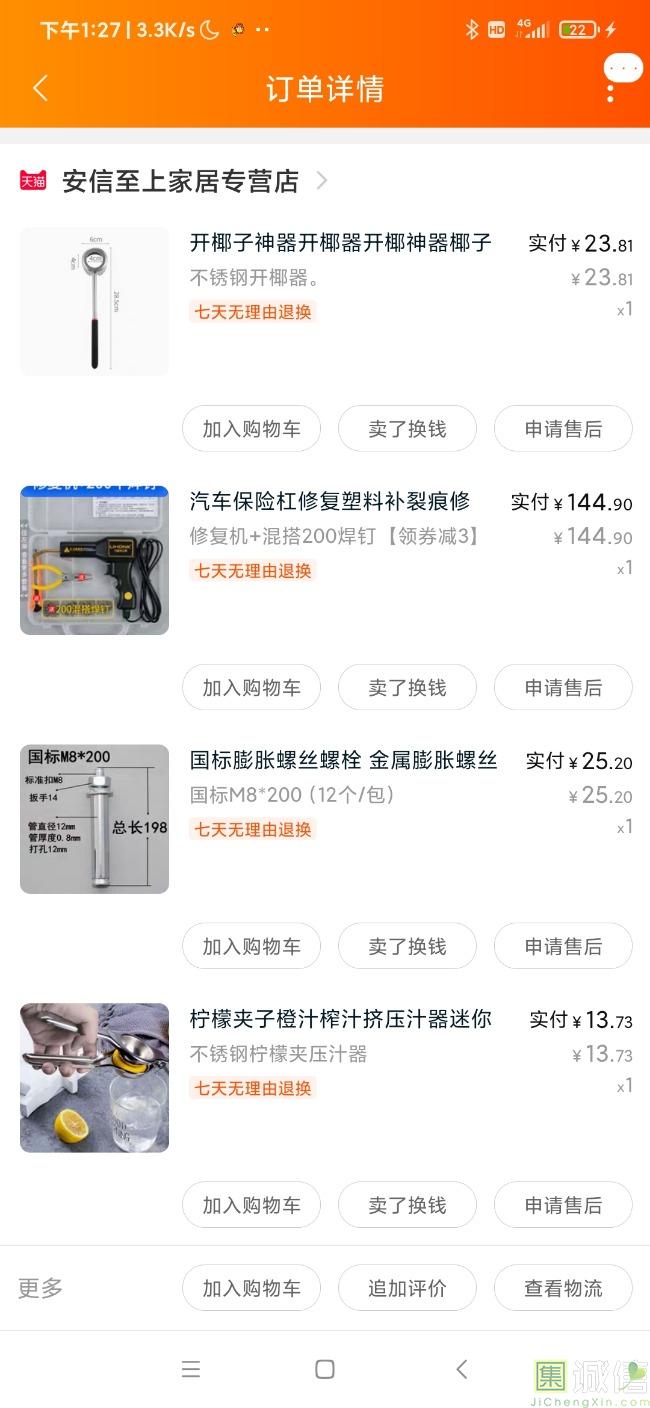Open the more options menu in header
The height and width of the screenshot is (1408, 650).
pyautogui.click(x=611, y=89)
